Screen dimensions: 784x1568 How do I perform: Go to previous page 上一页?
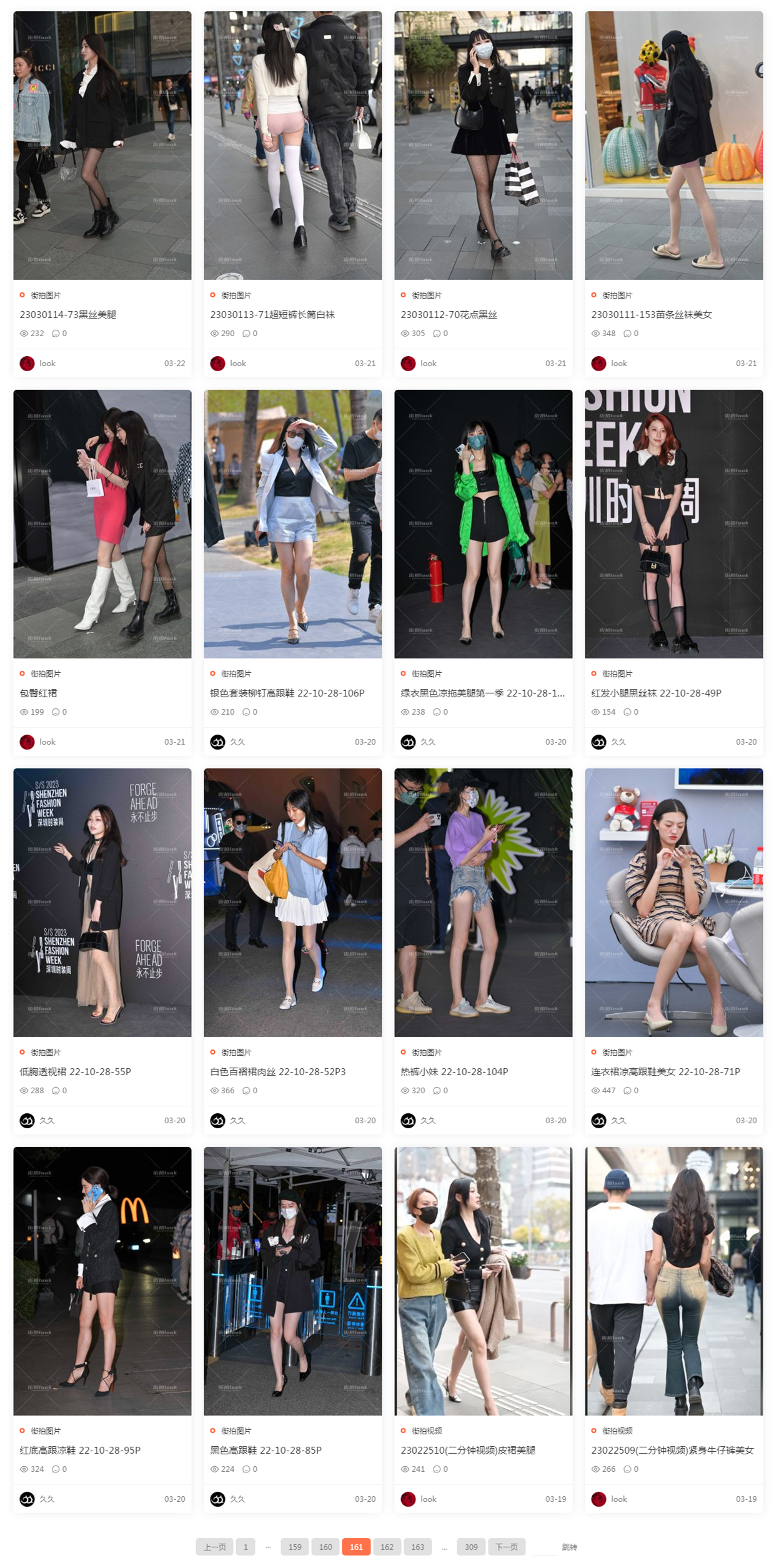pyautogui.click(x=214, y=1547)
